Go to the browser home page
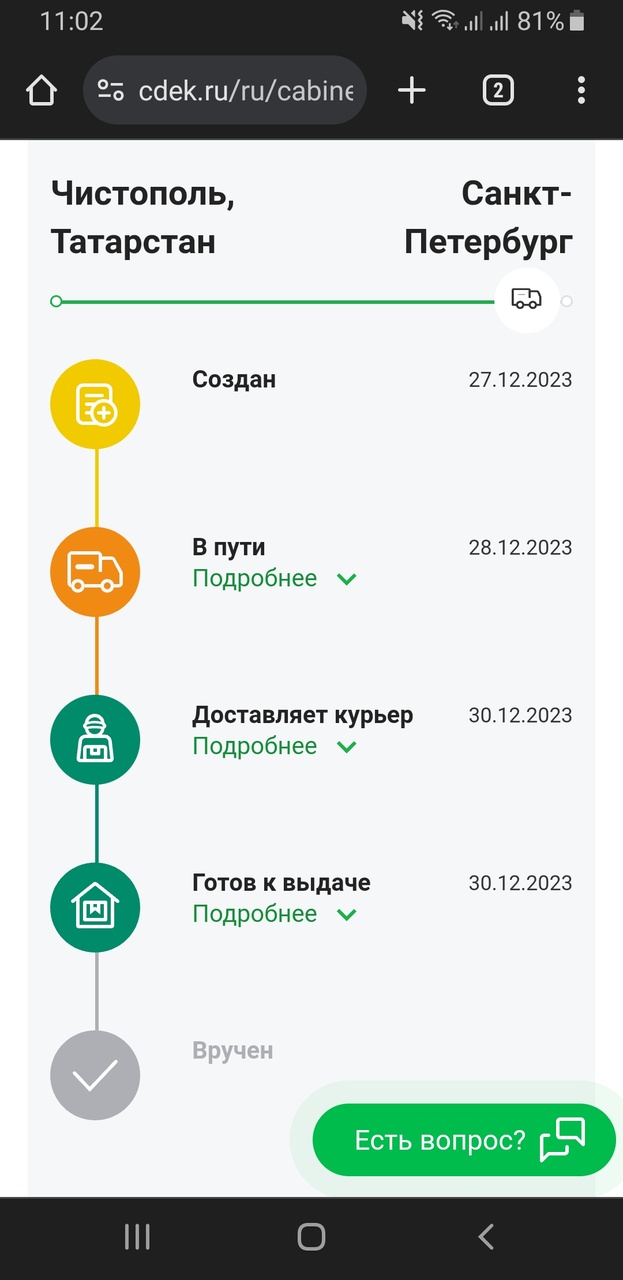Viewport: 623px width, 1280px height. (x=41, y=91)
